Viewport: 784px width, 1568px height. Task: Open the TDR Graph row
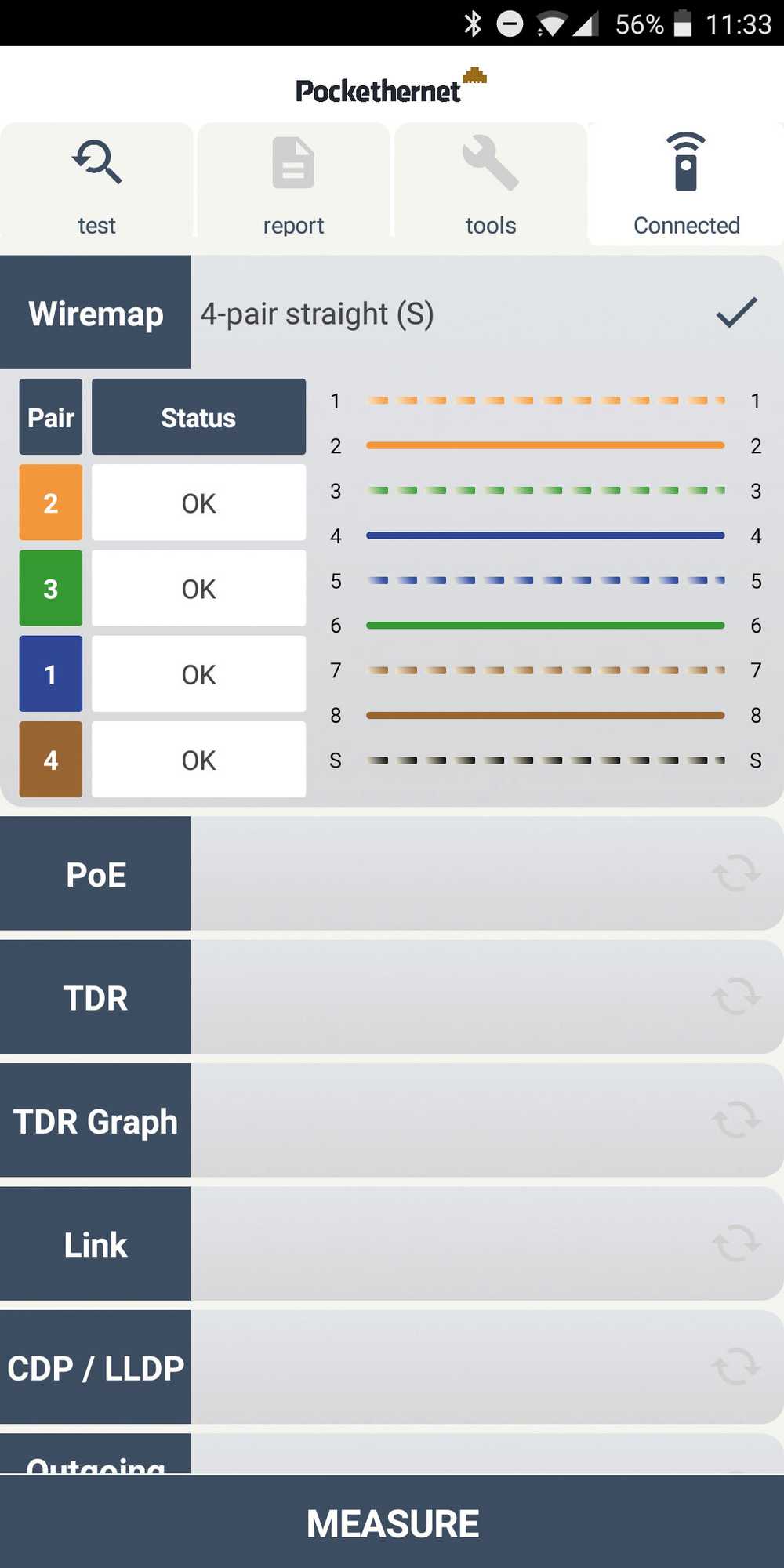click(392, 1120)
